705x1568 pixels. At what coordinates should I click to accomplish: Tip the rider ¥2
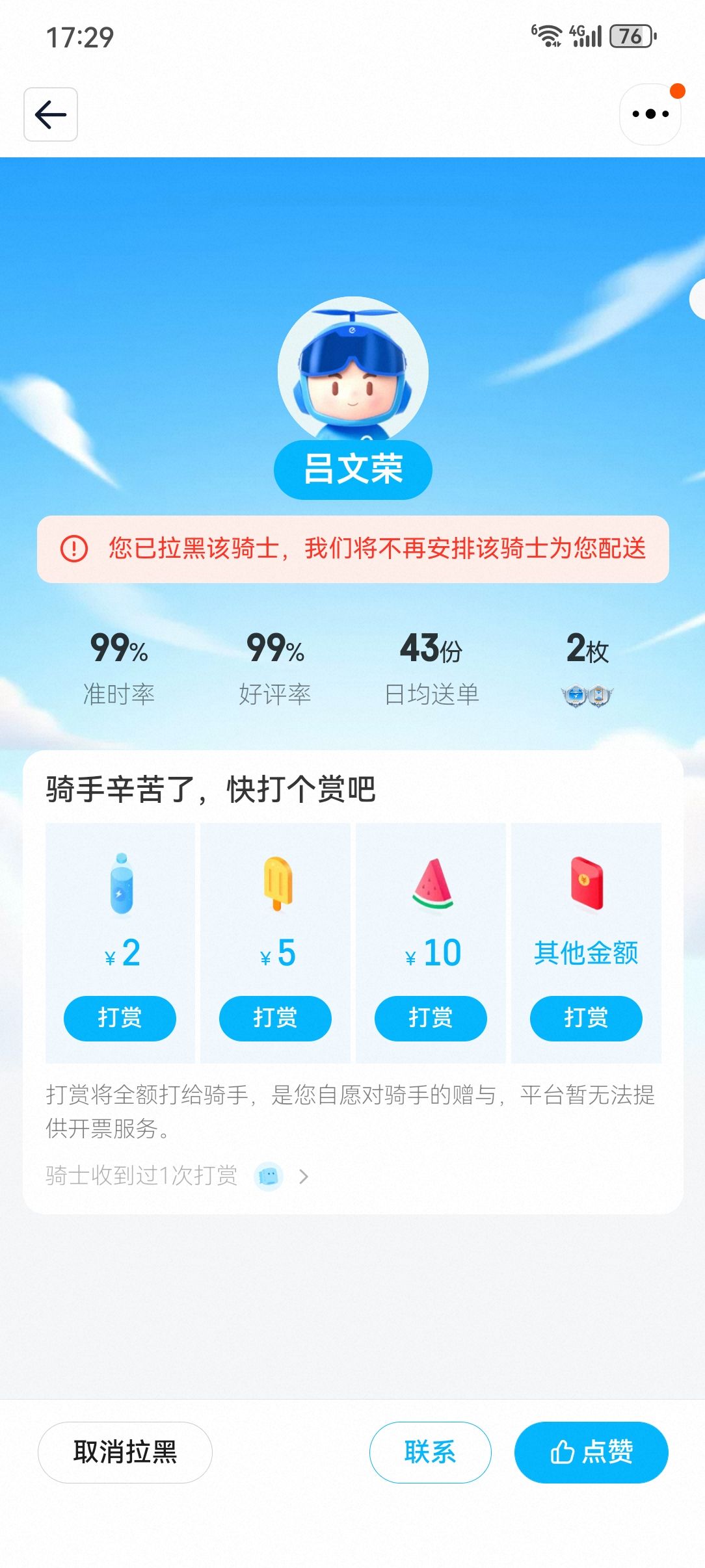point(120,1018)
